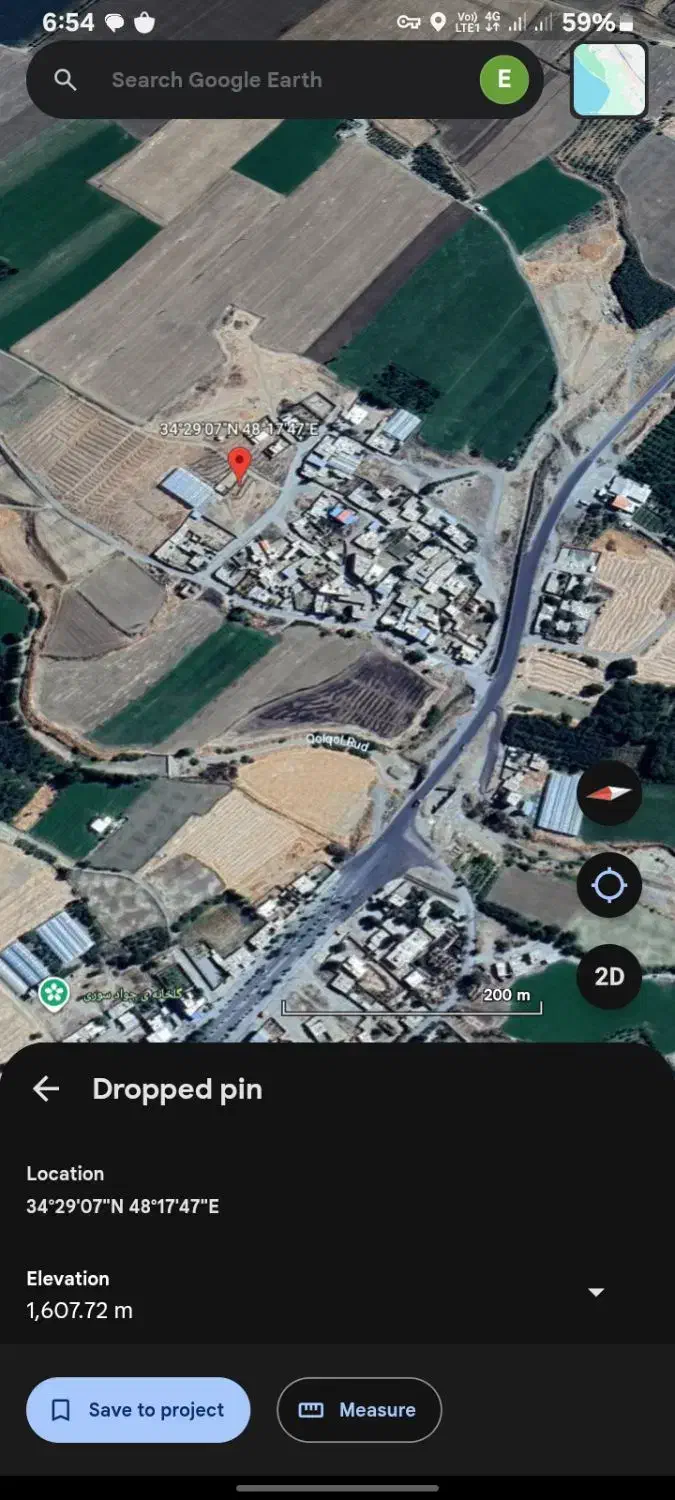Open the green place marker on map
Image resolution: width=675 pixels, height=1500 pixels.
coord(53,993)
